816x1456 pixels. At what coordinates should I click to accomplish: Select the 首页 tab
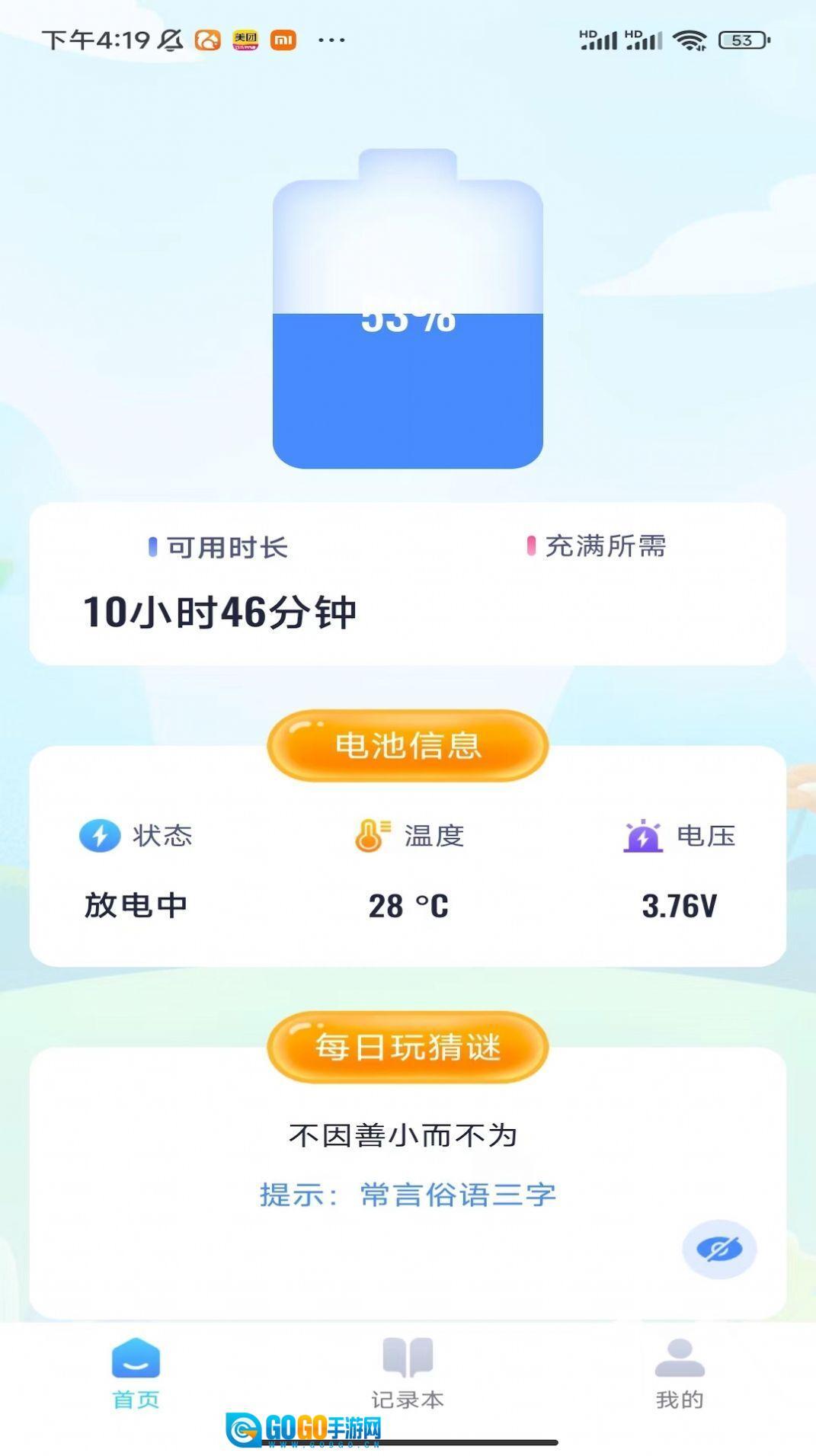[136, 1373]
